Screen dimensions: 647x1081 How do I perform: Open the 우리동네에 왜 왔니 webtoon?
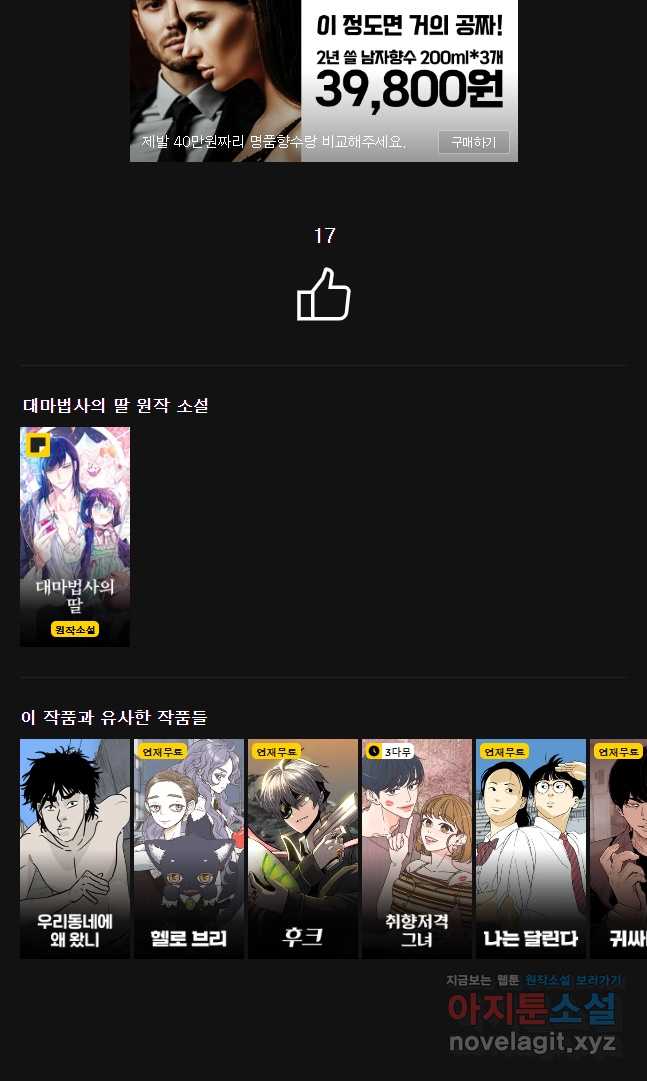(x=74, y=848)
